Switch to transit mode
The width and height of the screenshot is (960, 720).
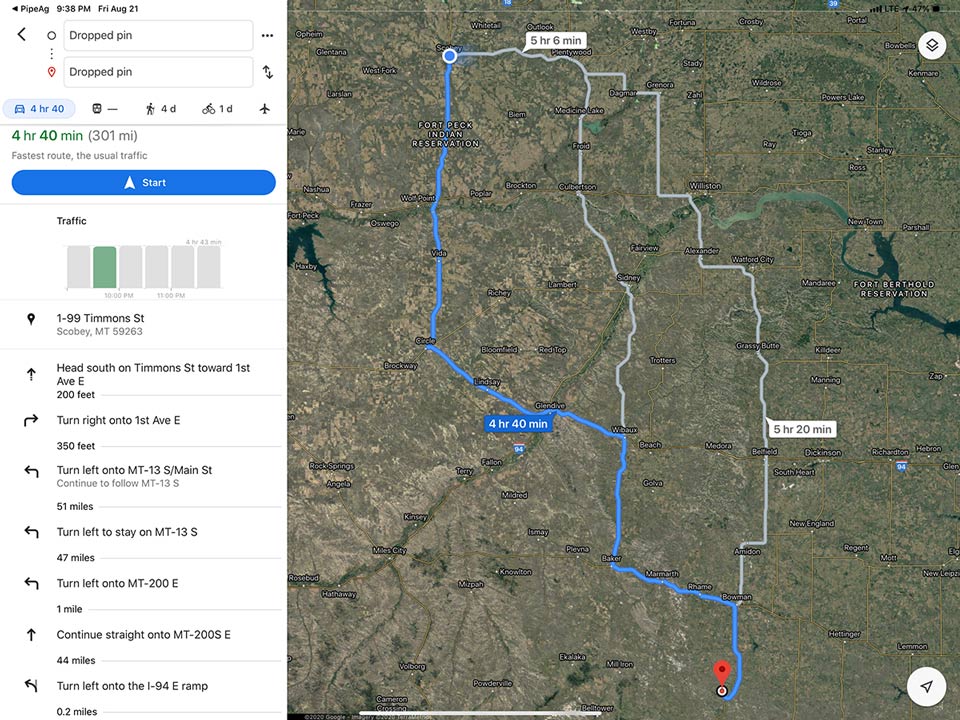pyautogui.click(x=105, y=108)
